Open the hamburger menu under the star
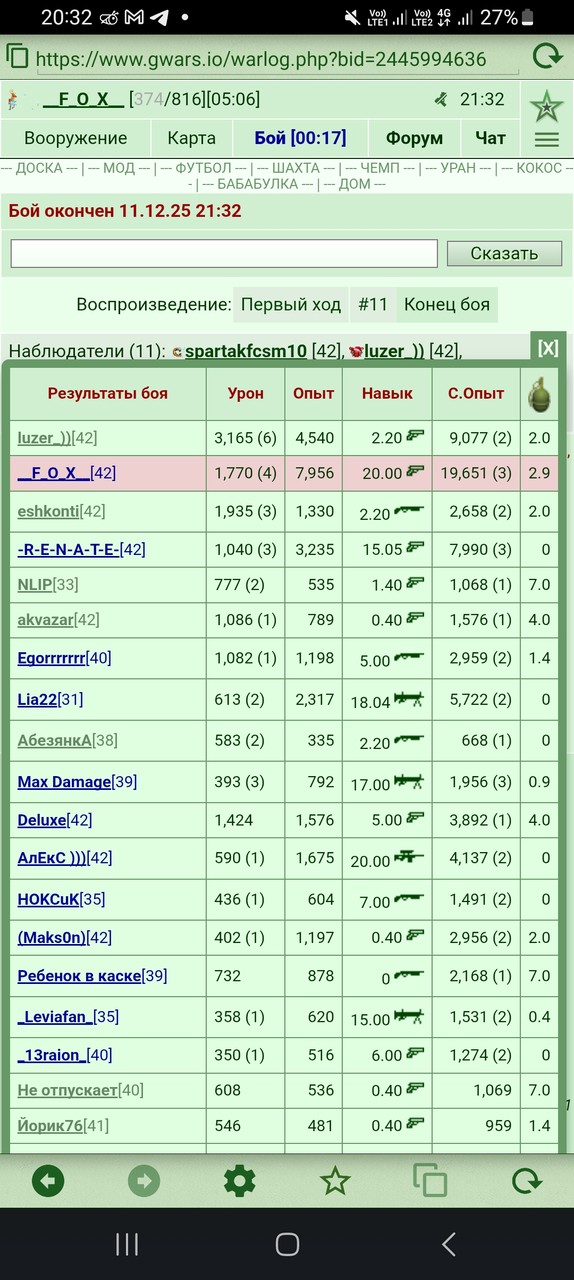Image resolution: width=574 pixels, height=1280 pixels. (547, 140)
